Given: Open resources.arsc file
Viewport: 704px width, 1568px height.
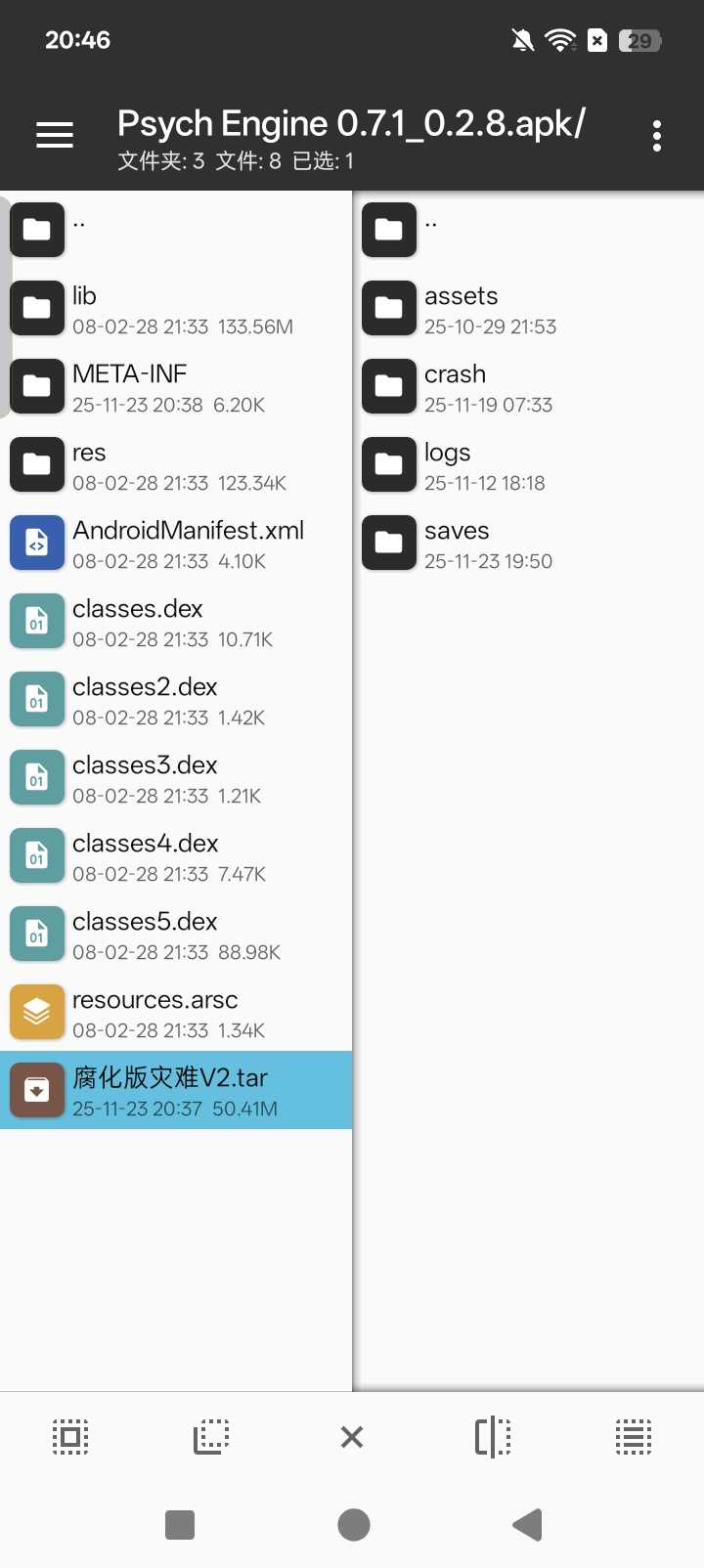Looking at the screenshot, I should [176, 1013].
